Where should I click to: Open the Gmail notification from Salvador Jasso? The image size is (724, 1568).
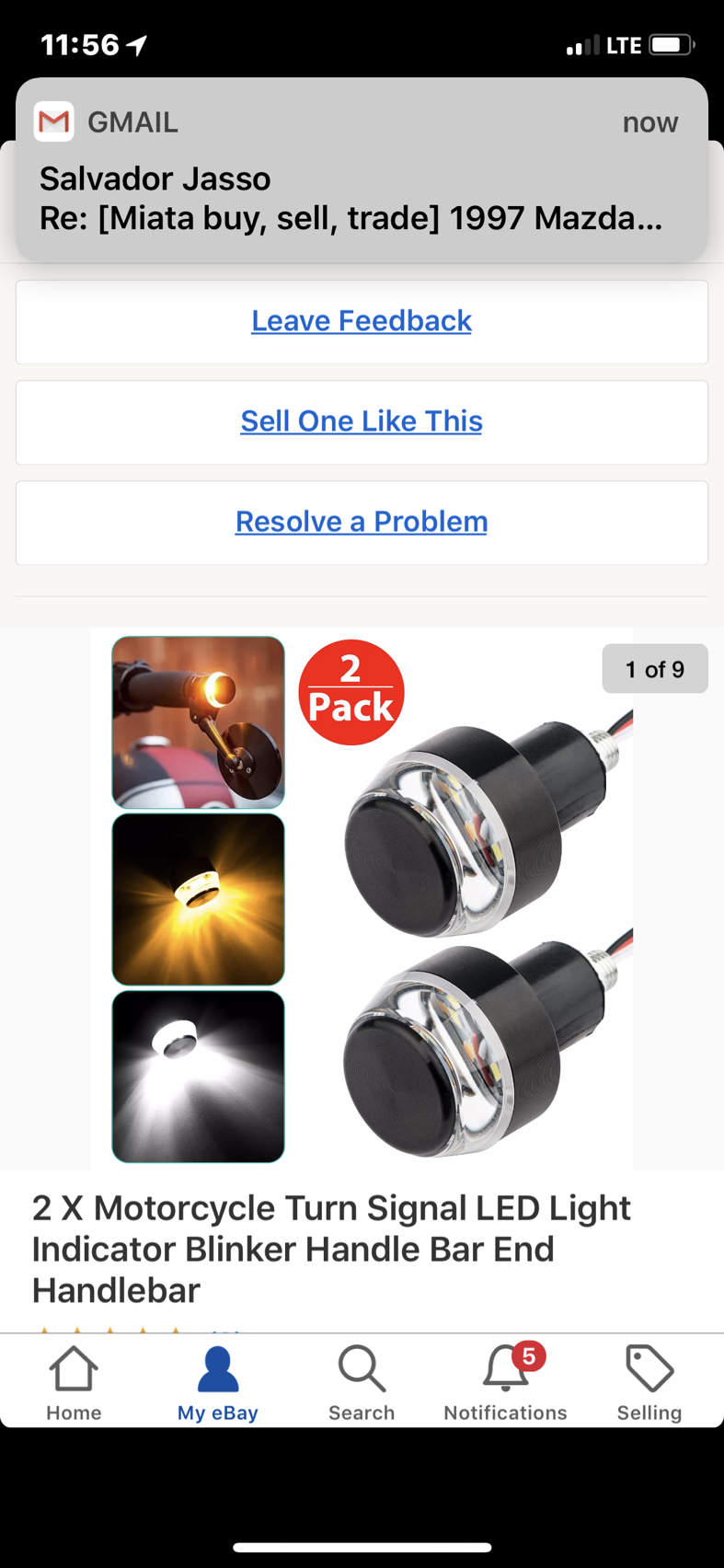tap(362, 171)
